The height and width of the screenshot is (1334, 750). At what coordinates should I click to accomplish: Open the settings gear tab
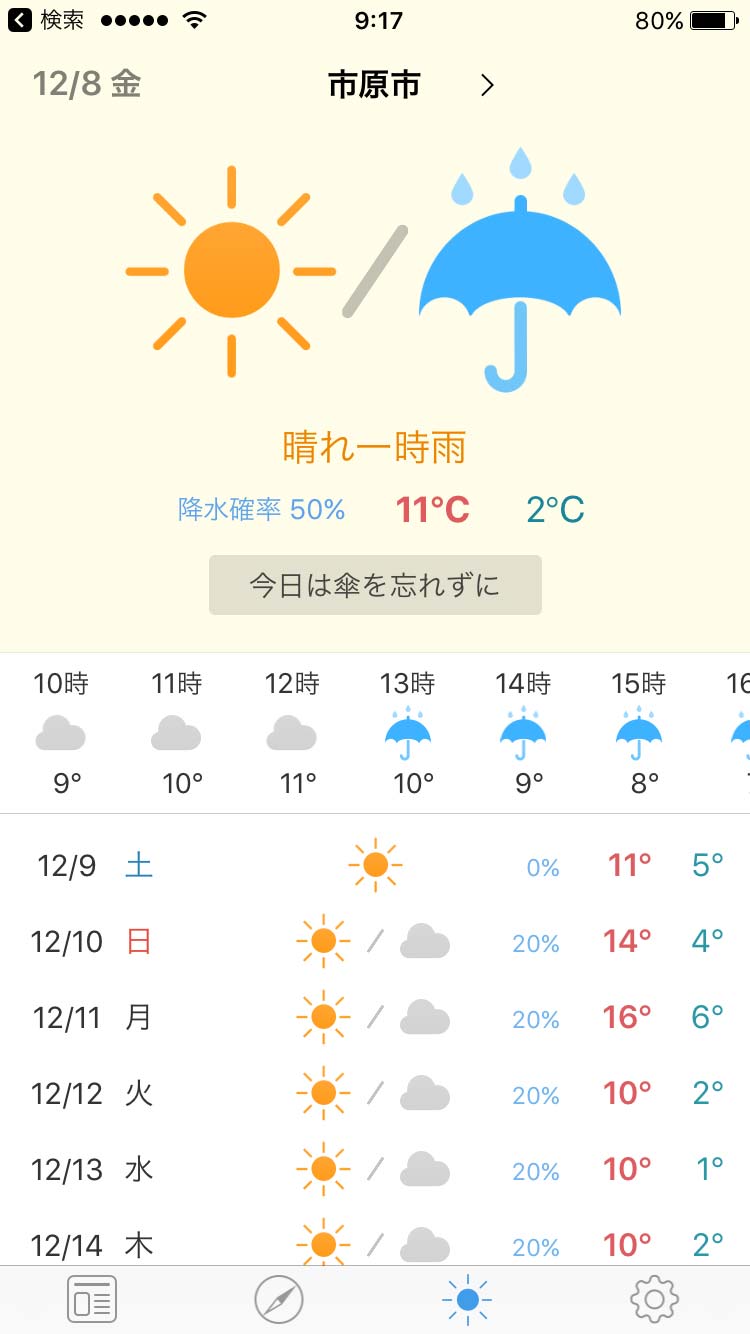pos(654,1299)
